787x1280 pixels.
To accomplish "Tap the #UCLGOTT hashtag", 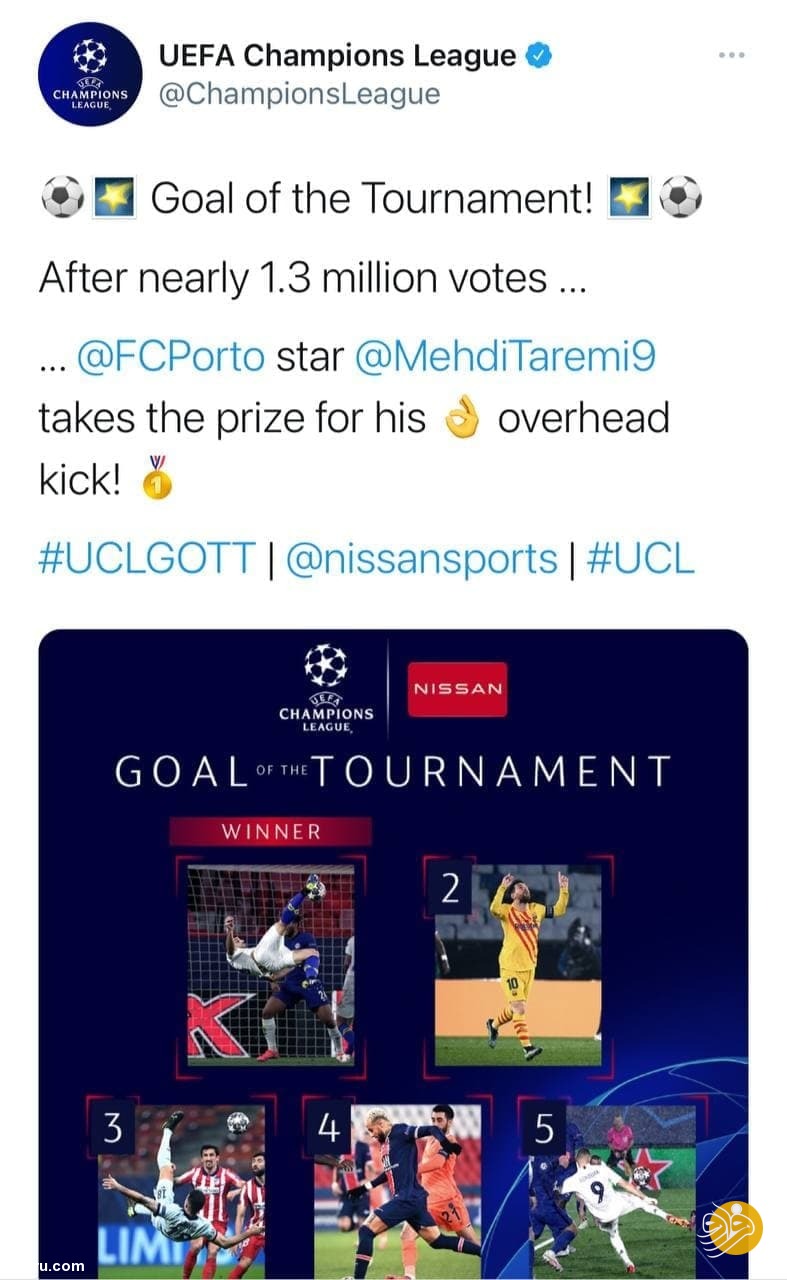I will [x=147, y=559].
